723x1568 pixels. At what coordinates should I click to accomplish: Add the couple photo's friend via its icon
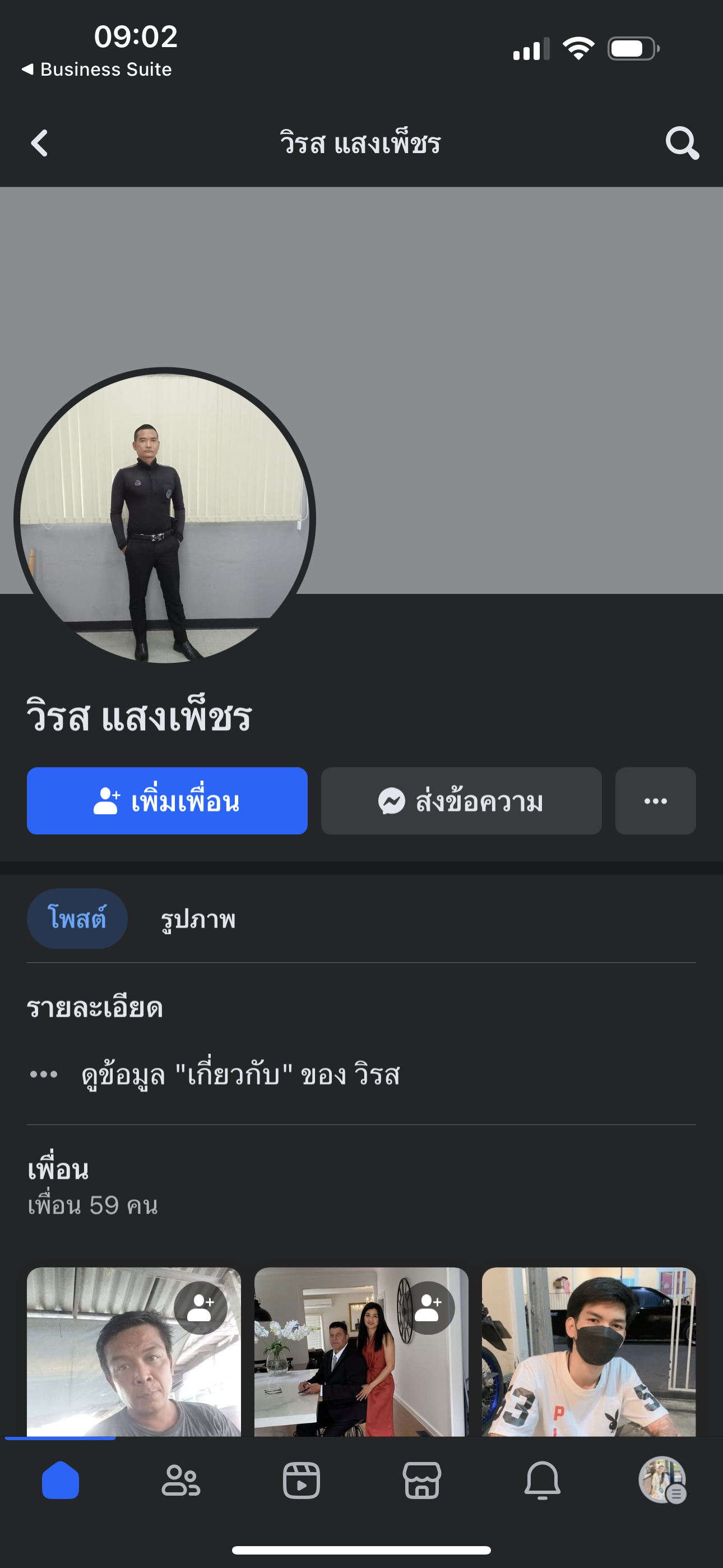[x=428, y=1307]
